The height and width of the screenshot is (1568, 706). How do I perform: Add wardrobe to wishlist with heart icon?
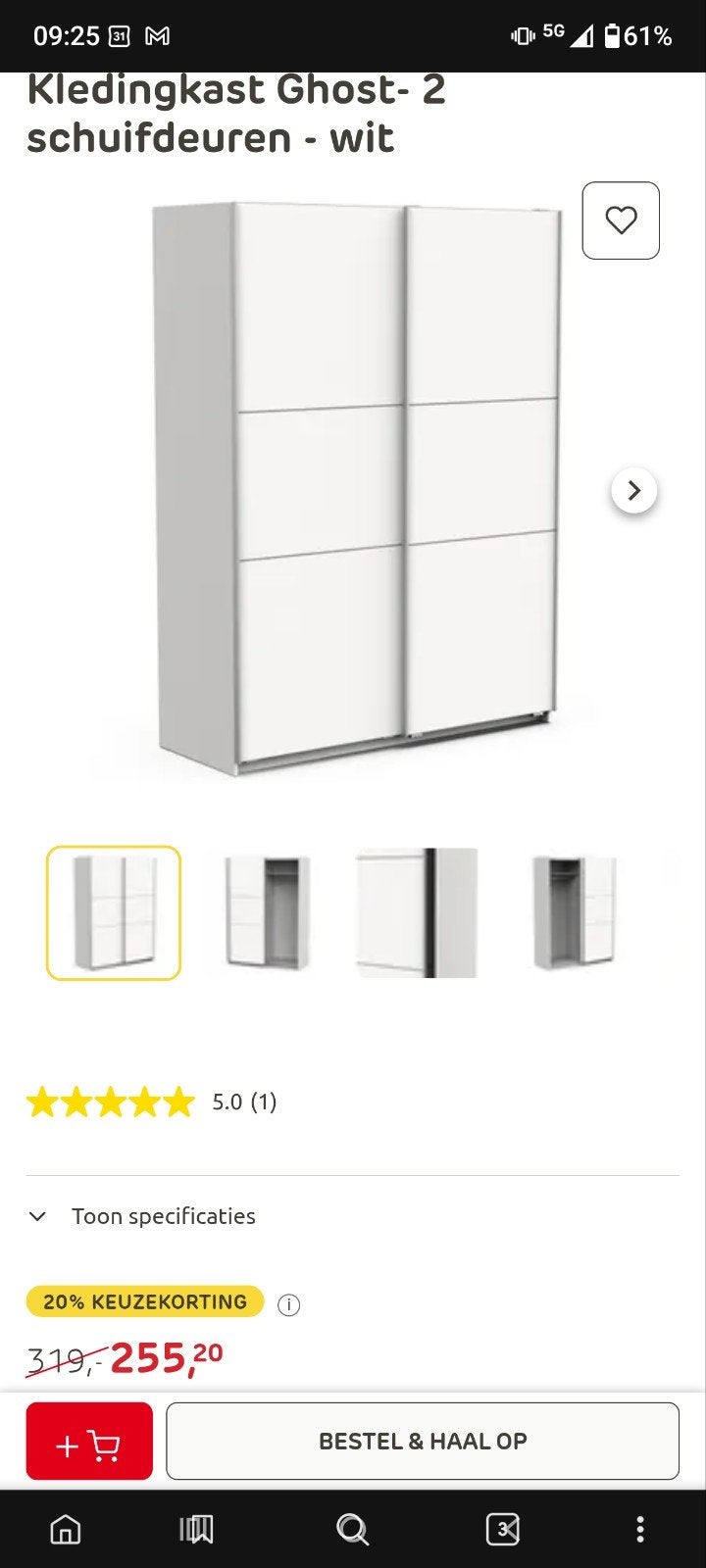[621, 220]
